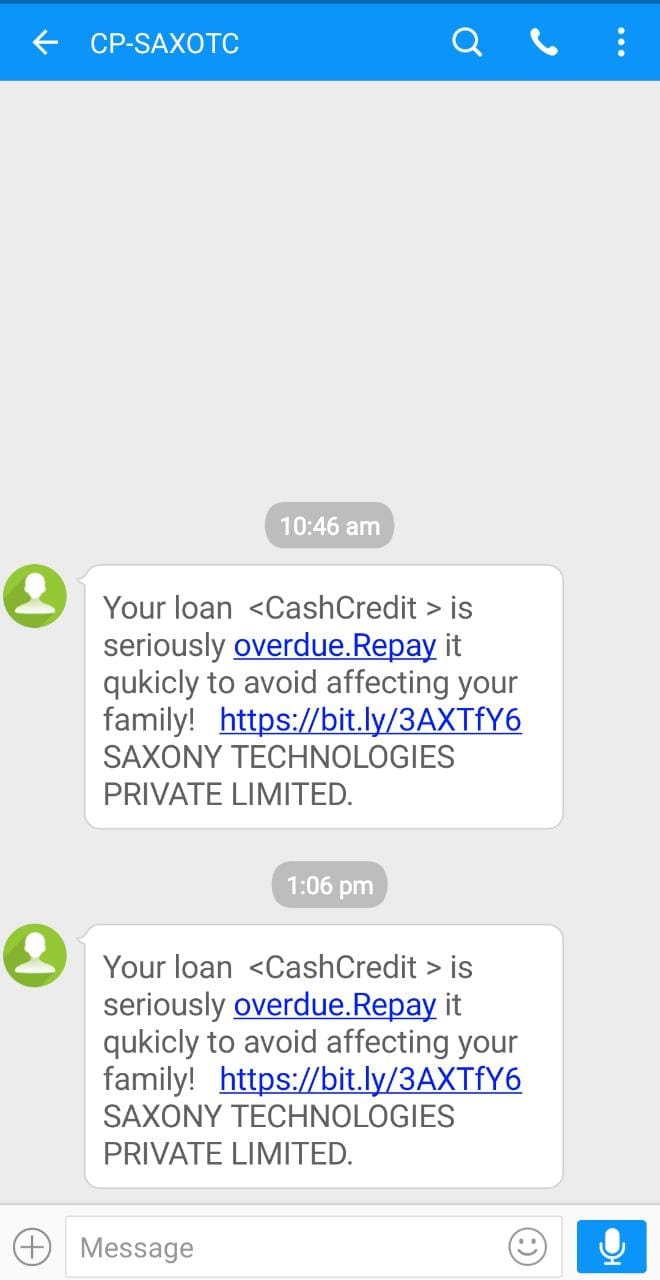Start voice input with the microphone
Image resolution: width=660 pixels, height=1280 pixels.
click(611, 1247)
